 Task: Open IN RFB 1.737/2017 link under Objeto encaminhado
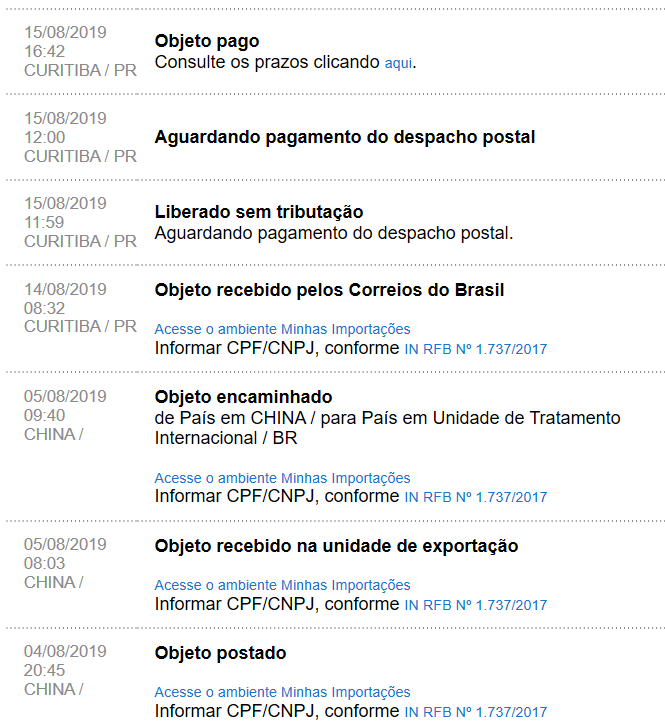point(475,497)
